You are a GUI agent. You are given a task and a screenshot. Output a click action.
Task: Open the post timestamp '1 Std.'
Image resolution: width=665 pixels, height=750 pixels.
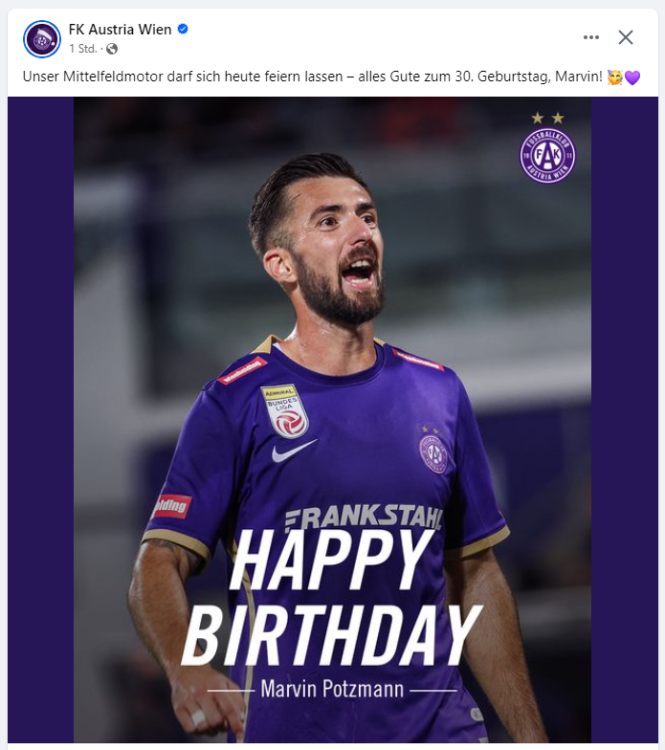[x=82, y=48]
